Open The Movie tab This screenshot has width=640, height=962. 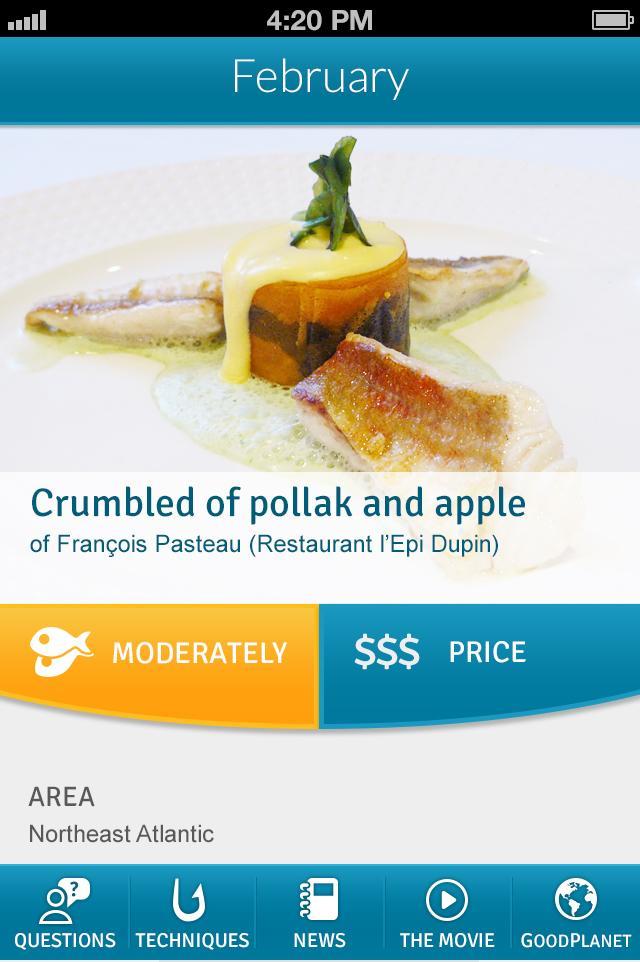pyautogui.click(x=447, y=913)
